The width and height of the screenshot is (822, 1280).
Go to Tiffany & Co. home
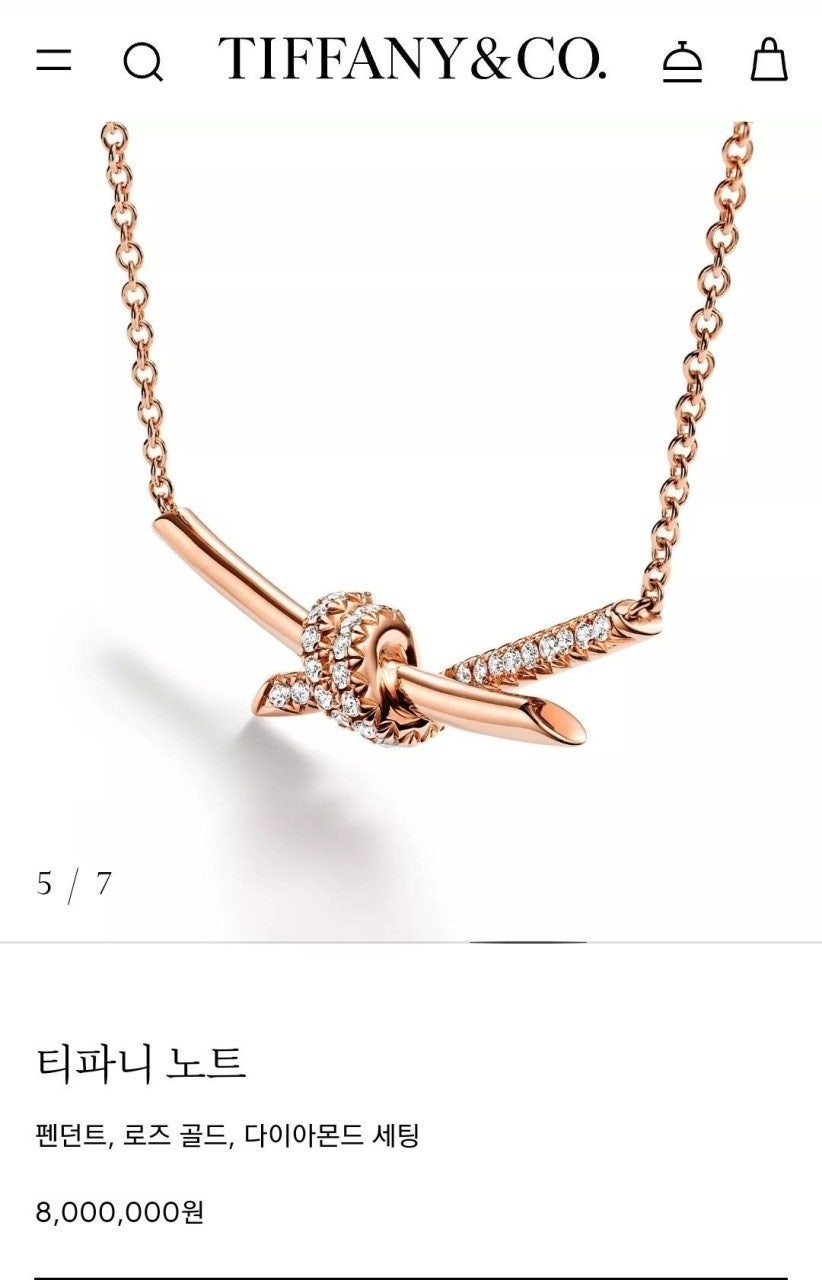click(x=412, y=59)
